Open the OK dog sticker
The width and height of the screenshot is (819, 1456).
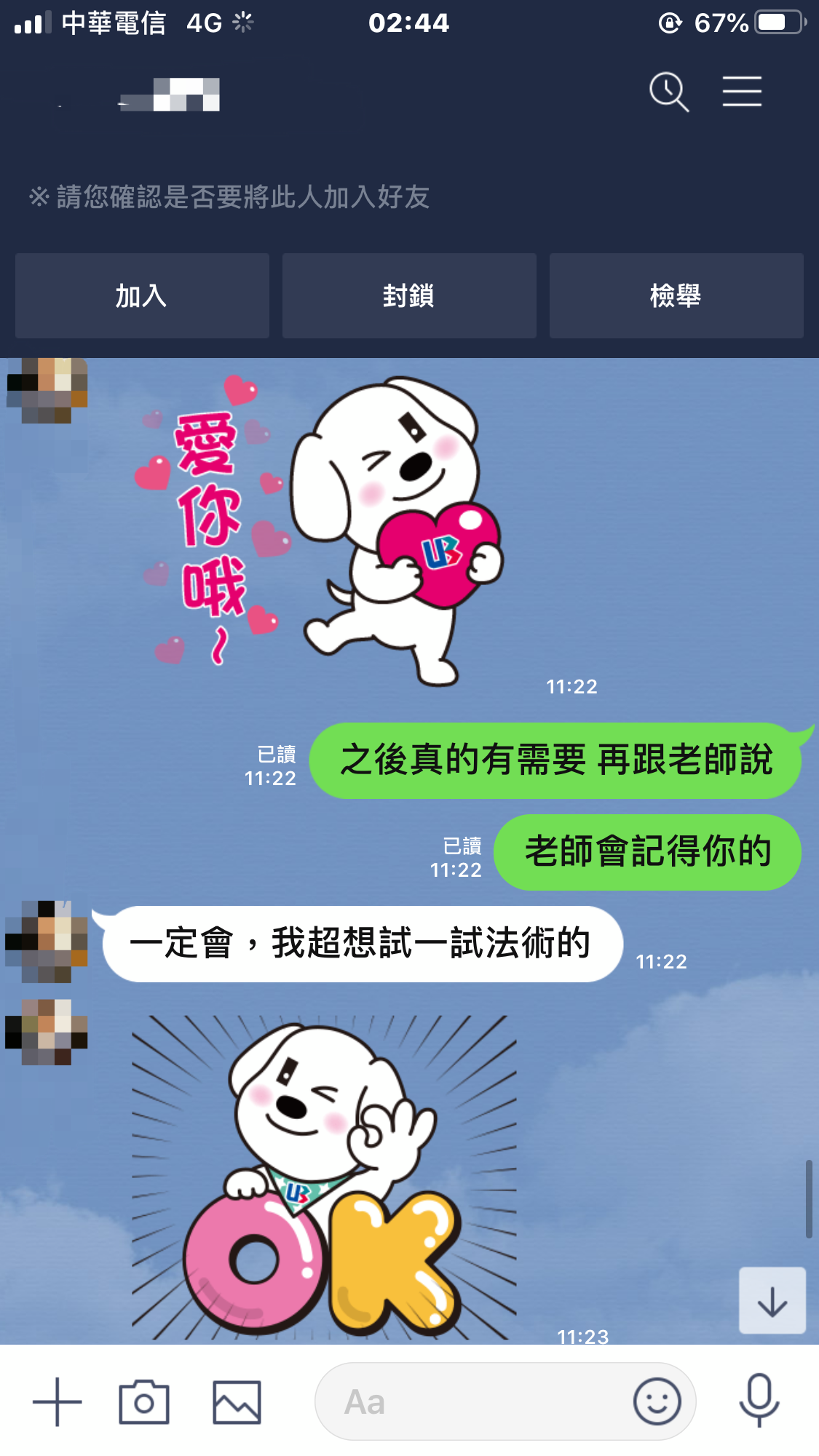(324, 1179)
